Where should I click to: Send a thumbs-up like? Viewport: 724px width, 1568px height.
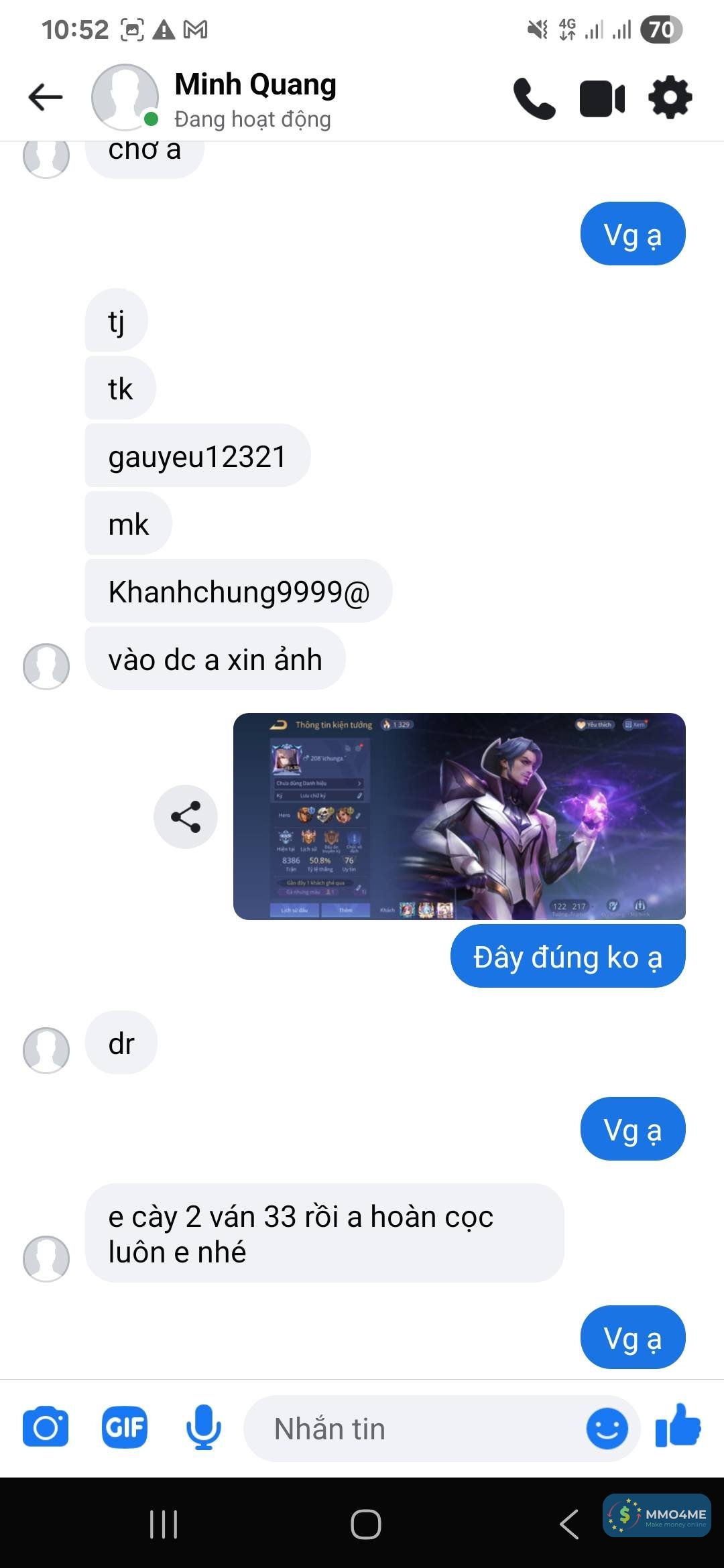tap(678, 1427)
